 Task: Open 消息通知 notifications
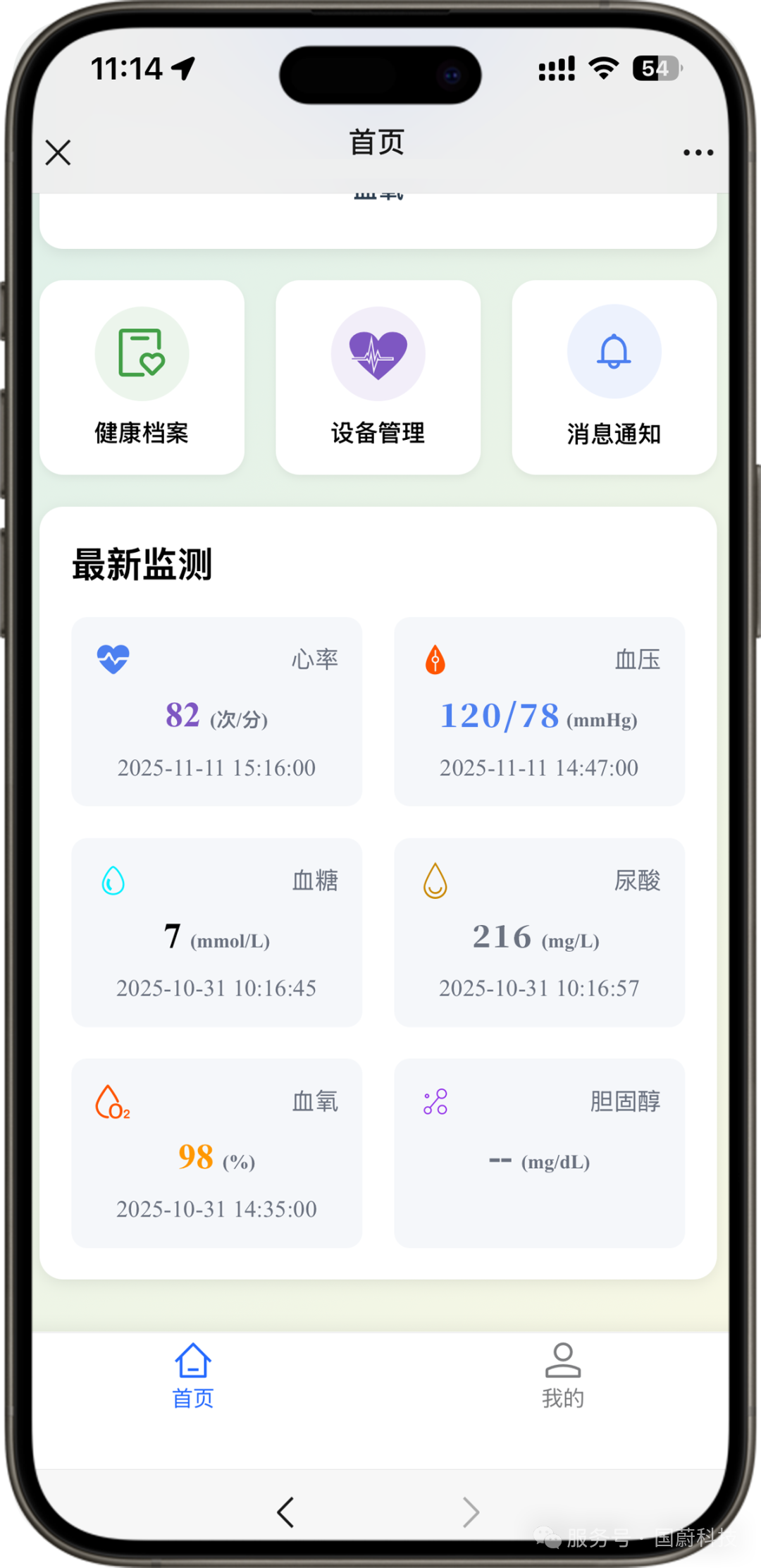tap(614, 377)
